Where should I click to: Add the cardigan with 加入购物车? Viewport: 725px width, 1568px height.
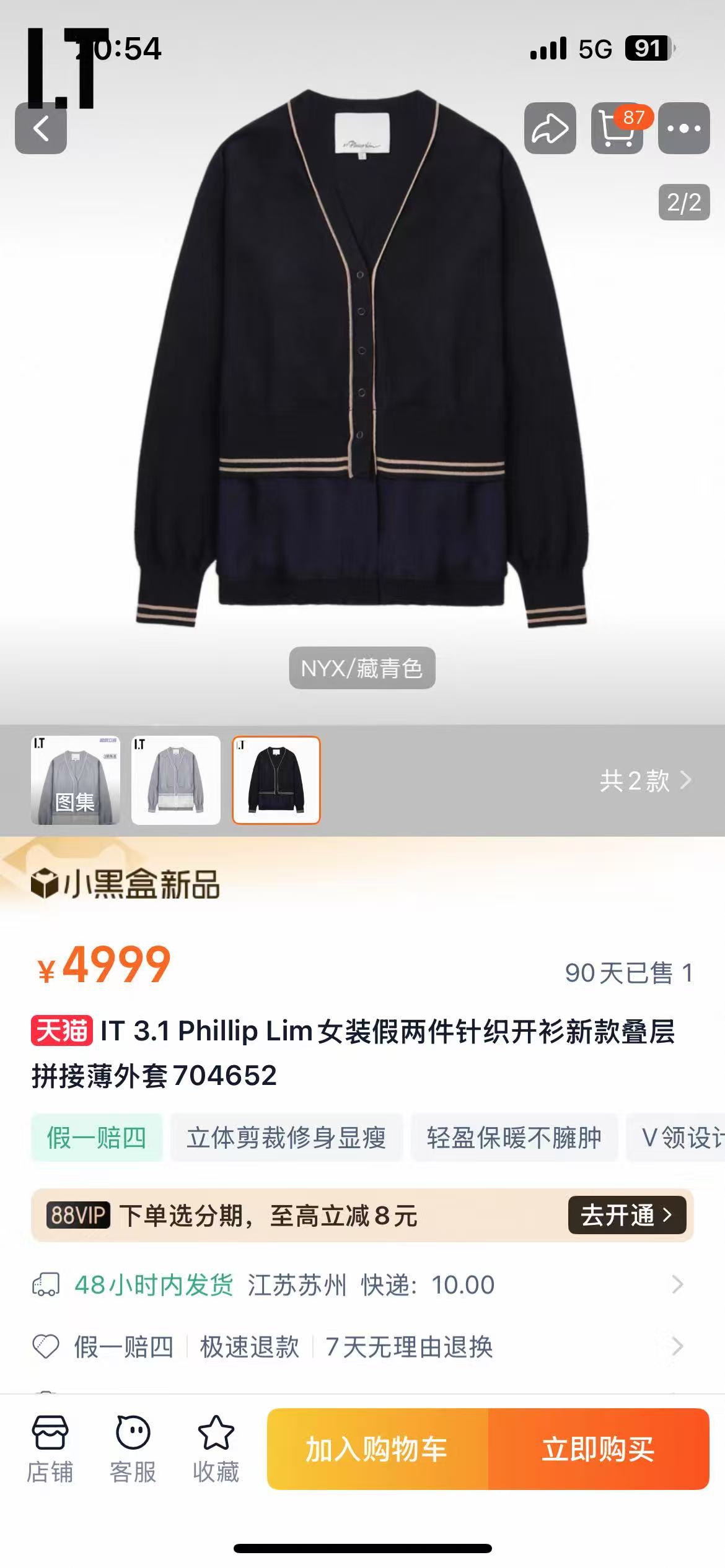click(x=377, y=1449)
